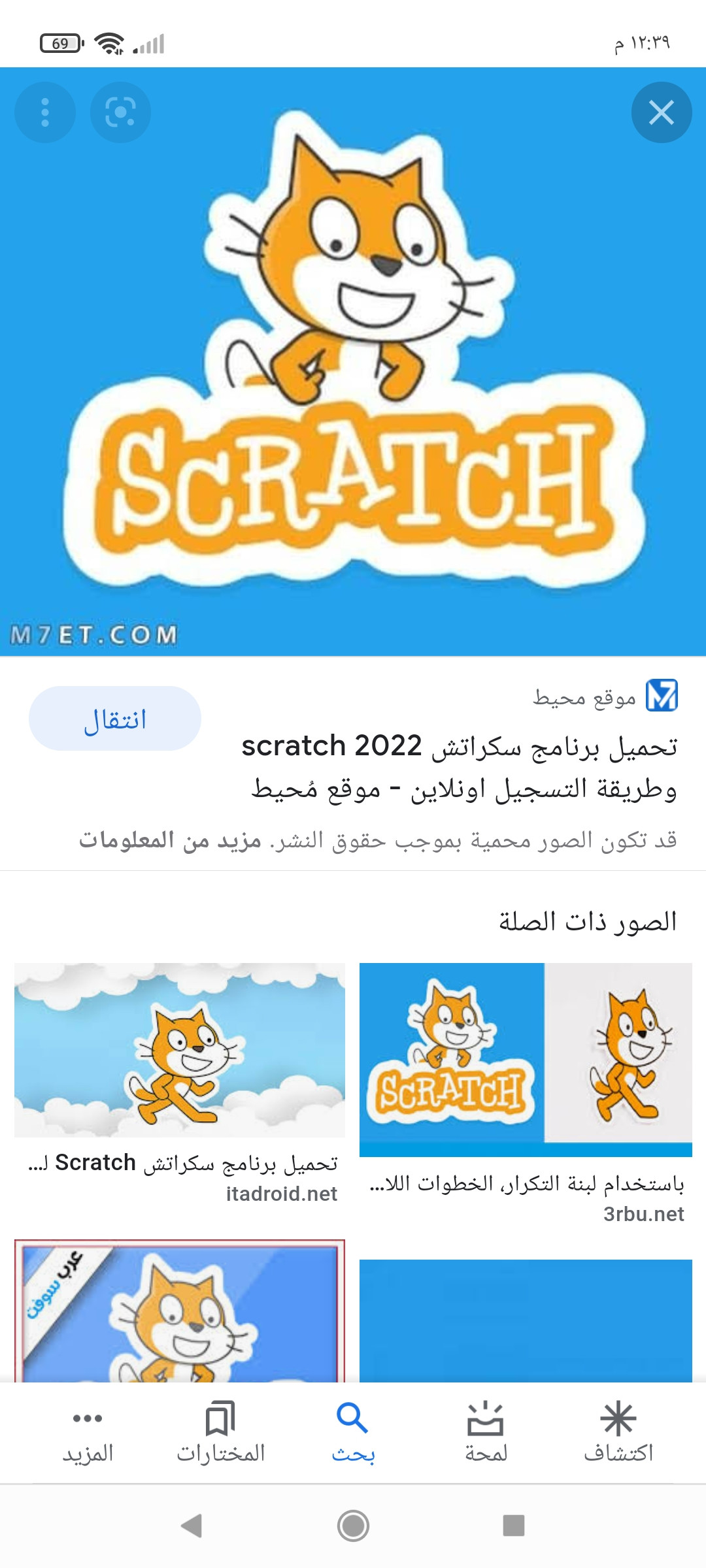Open the عرب سوفت Scratch cat image
The image size is (706, 1568).
pyautogui.click(x=180, y=1311)
